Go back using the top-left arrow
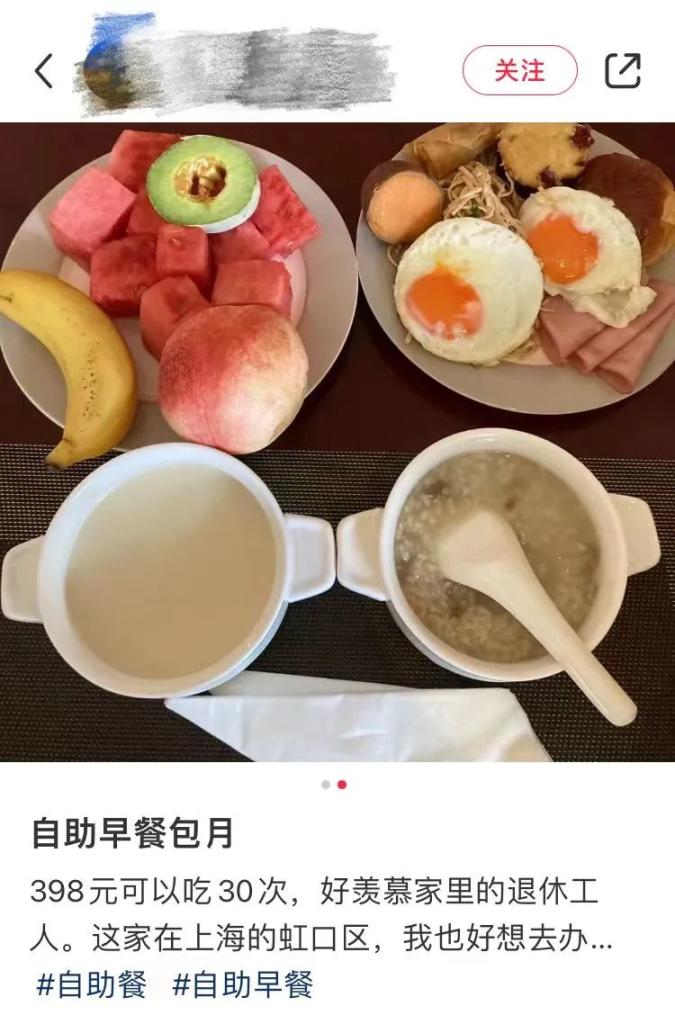 (x=43, y=71)
